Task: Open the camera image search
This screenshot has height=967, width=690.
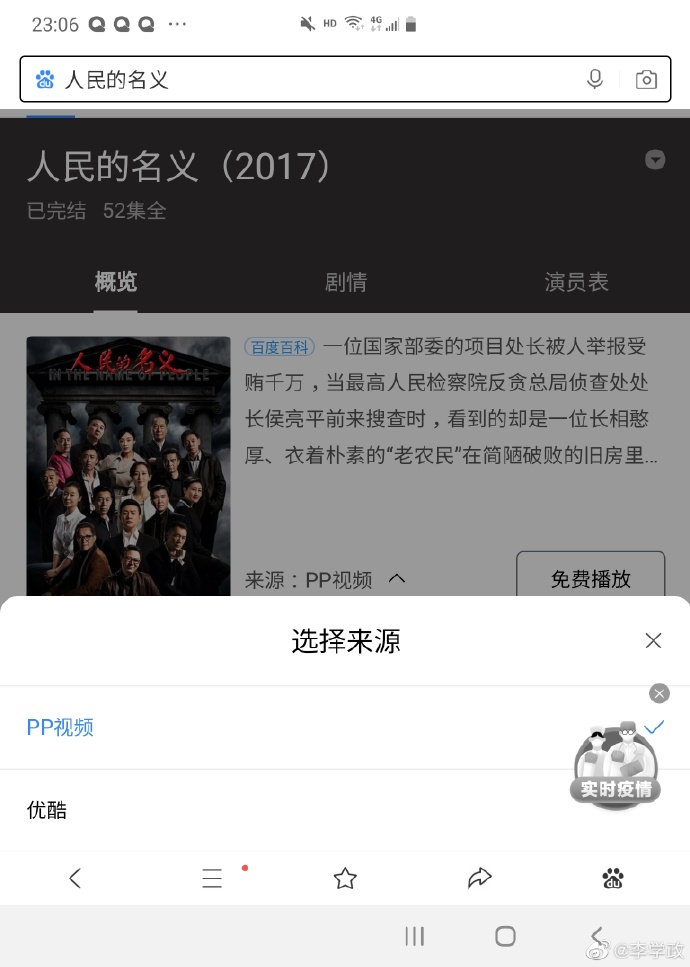Action: [x=646, y=80]
